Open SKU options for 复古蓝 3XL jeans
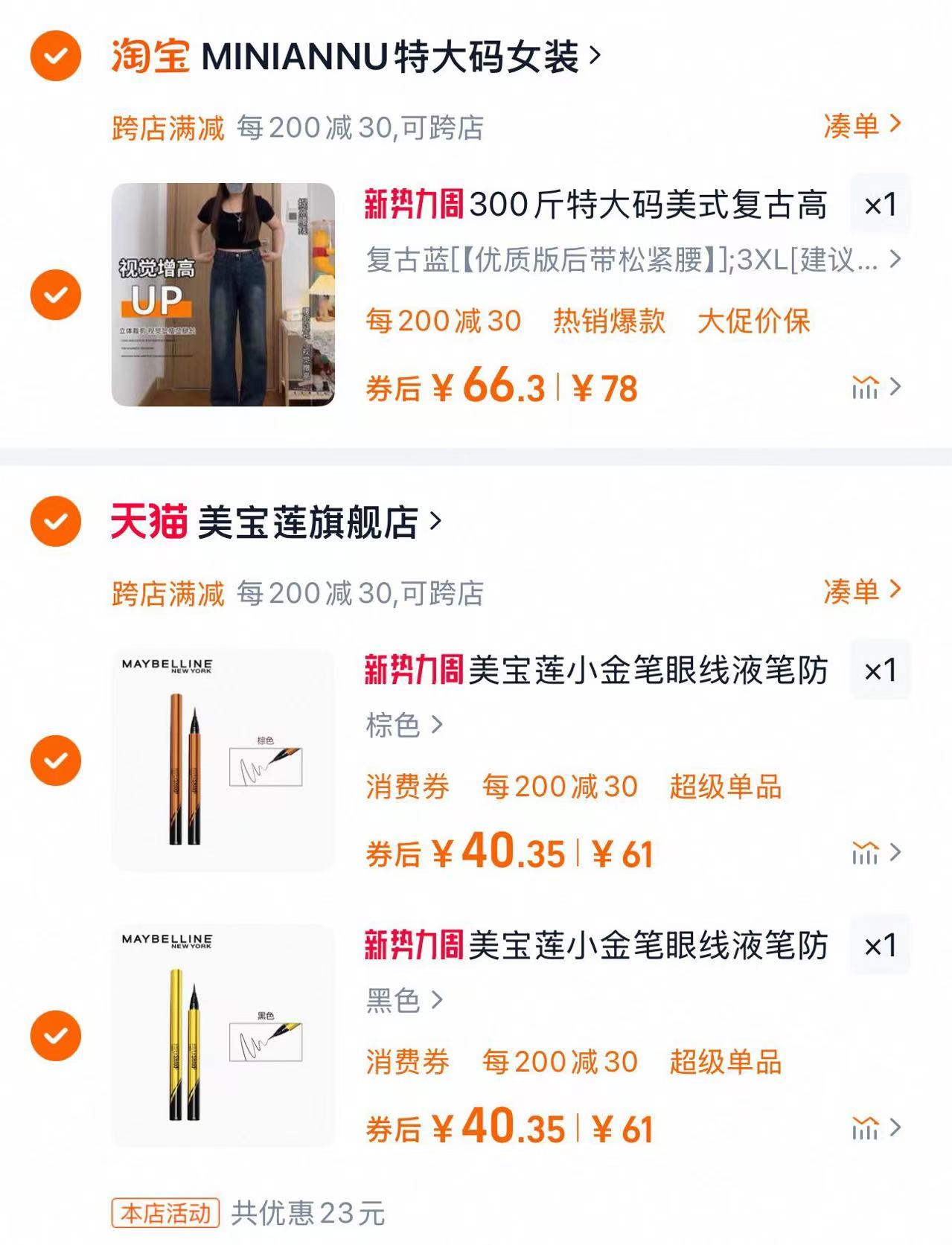The image size is (952, 1245). [625, 260]
